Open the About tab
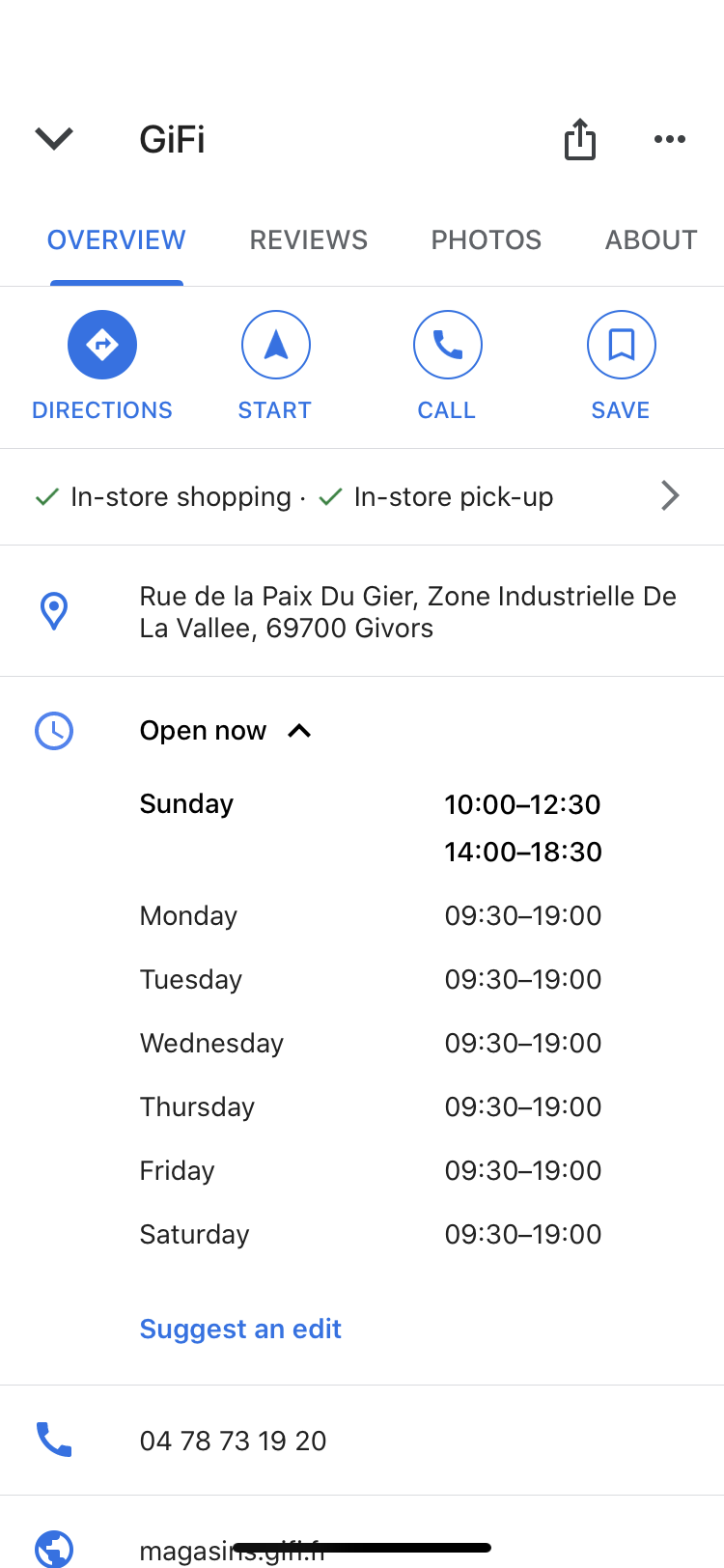Image resolution: width=724 pixels, height=1568 pixels. tap(652, 239)
